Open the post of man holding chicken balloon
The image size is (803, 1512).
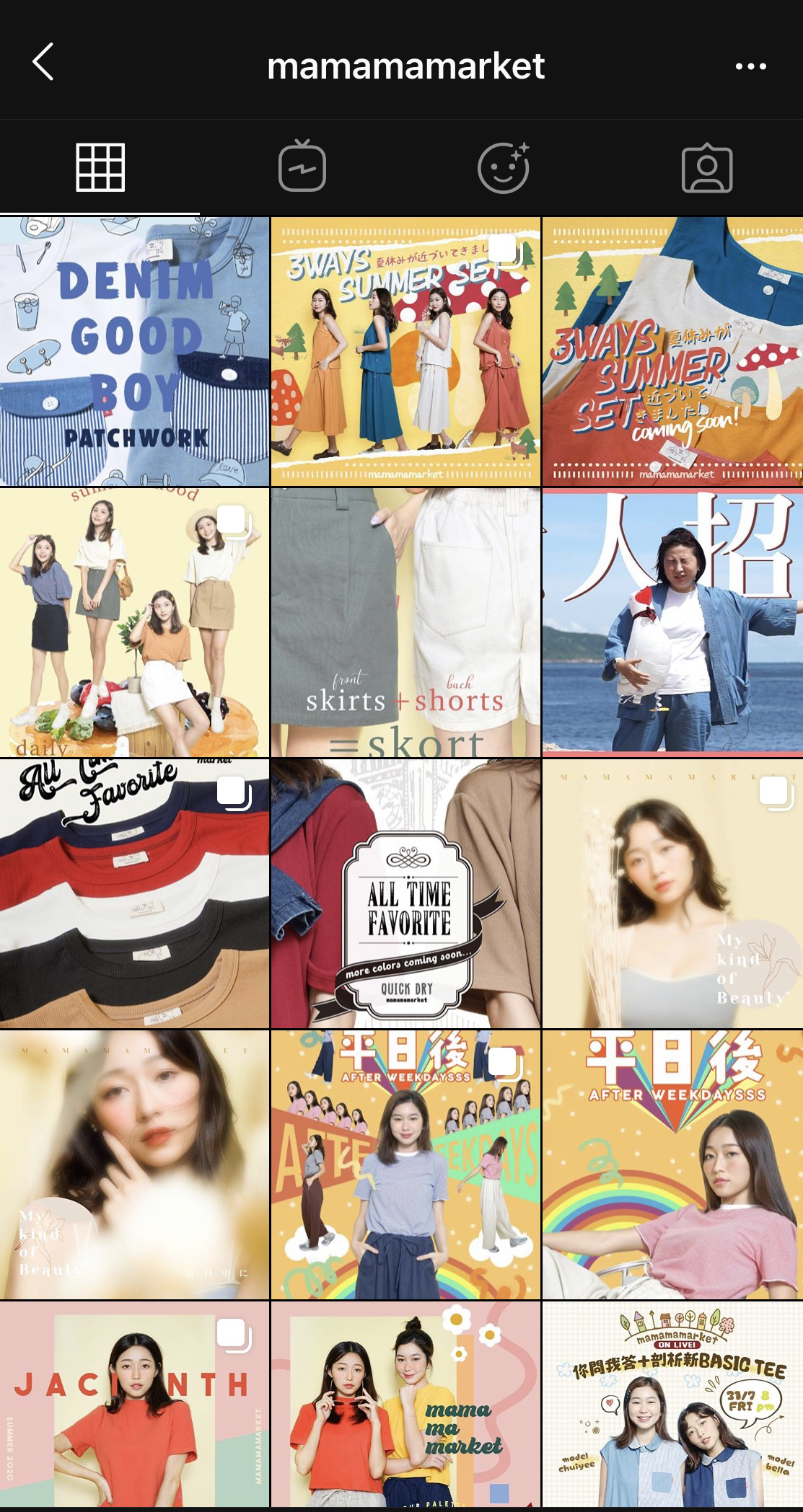click(x=672, y=622)
